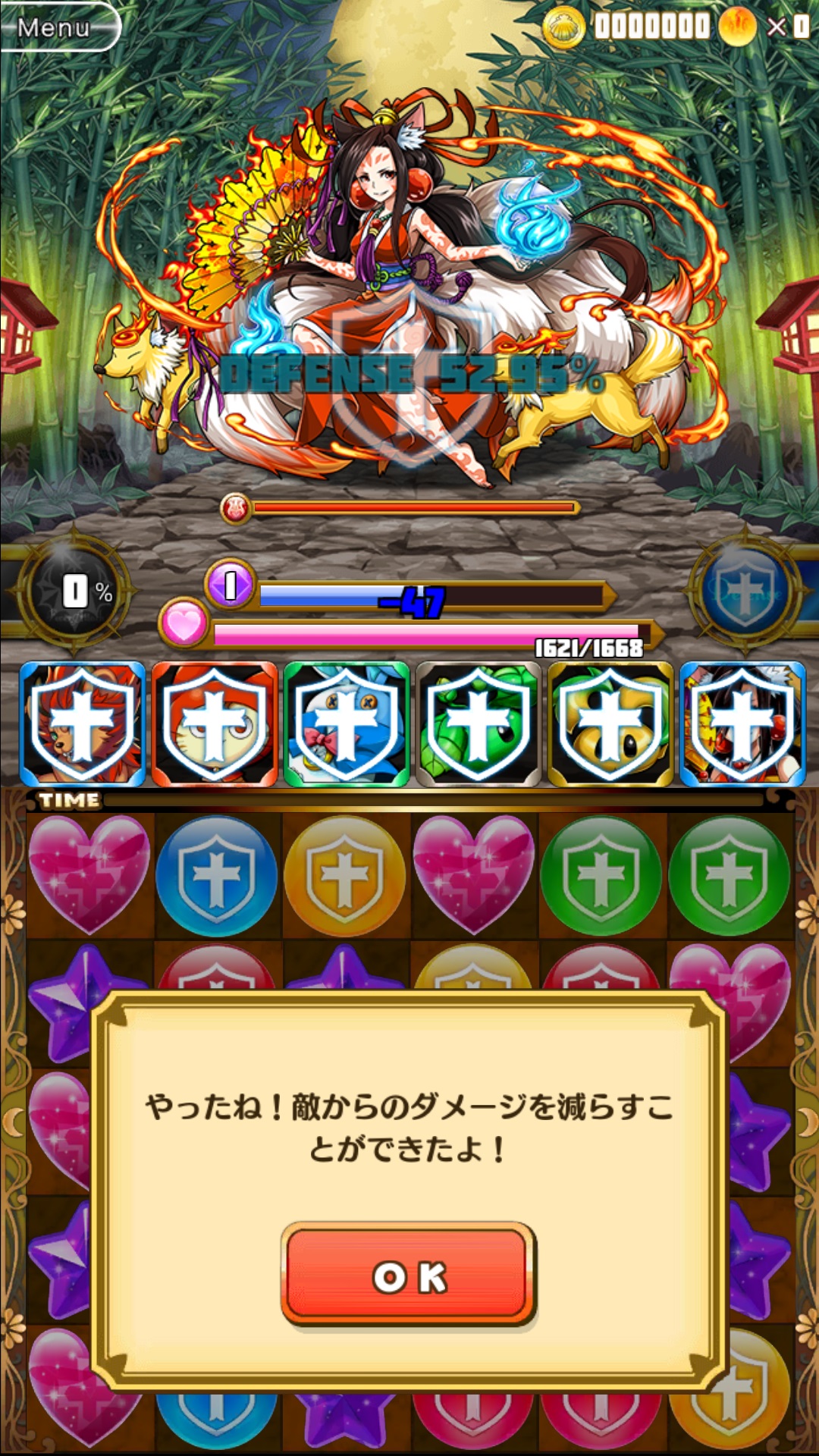
Task: Tap the yellow shield orb in top row
Action: pyautogui.click(x=345, y=877)
